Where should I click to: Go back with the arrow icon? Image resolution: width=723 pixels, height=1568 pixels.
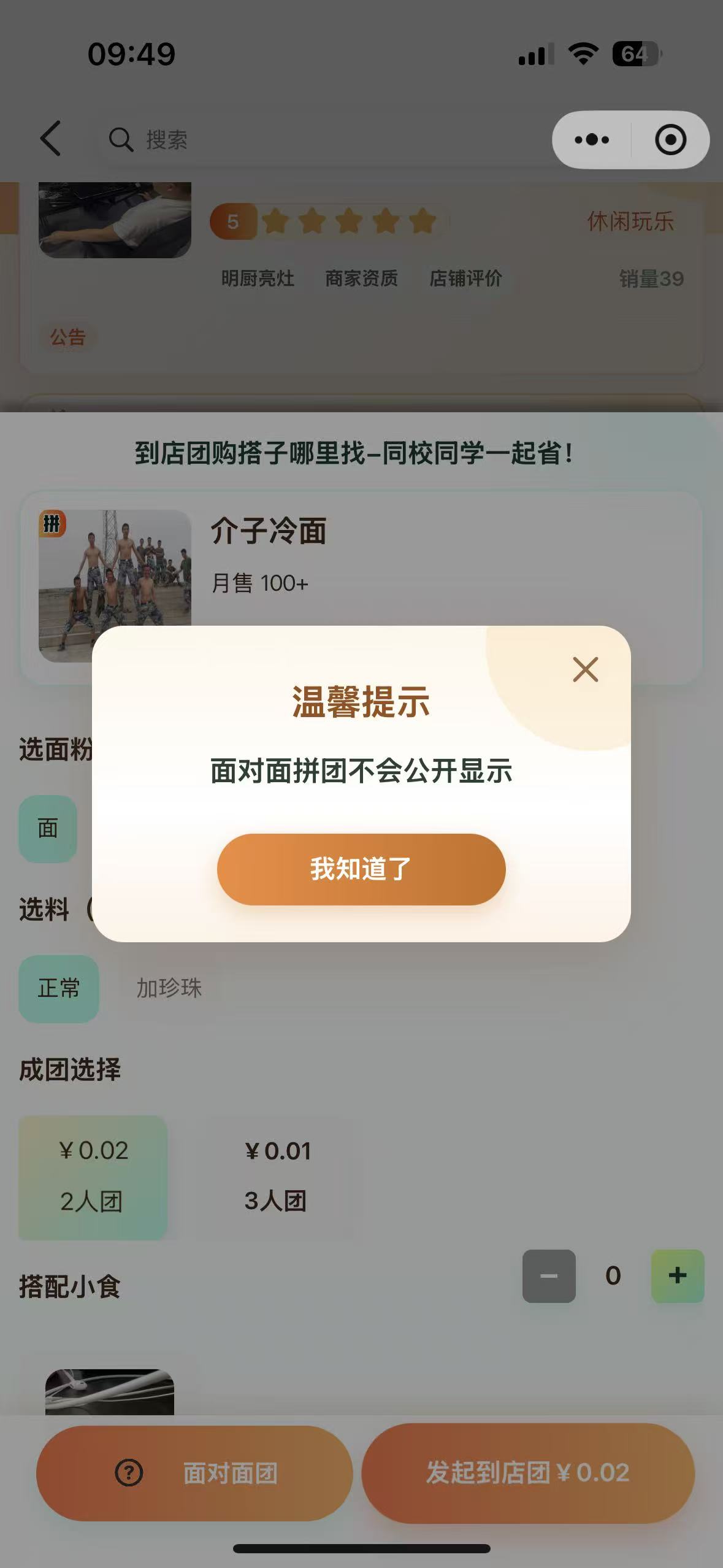tap(51, 139)
